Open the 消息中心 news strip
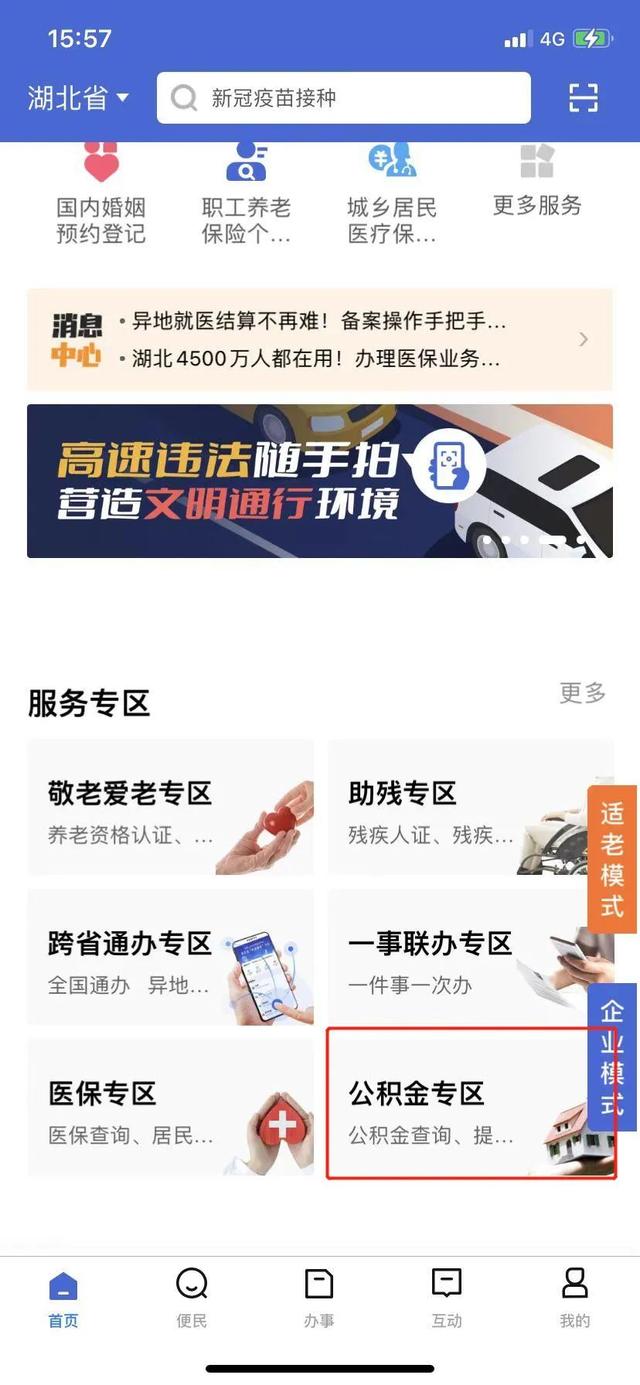The image size is (640, 1385). point(319,340)
